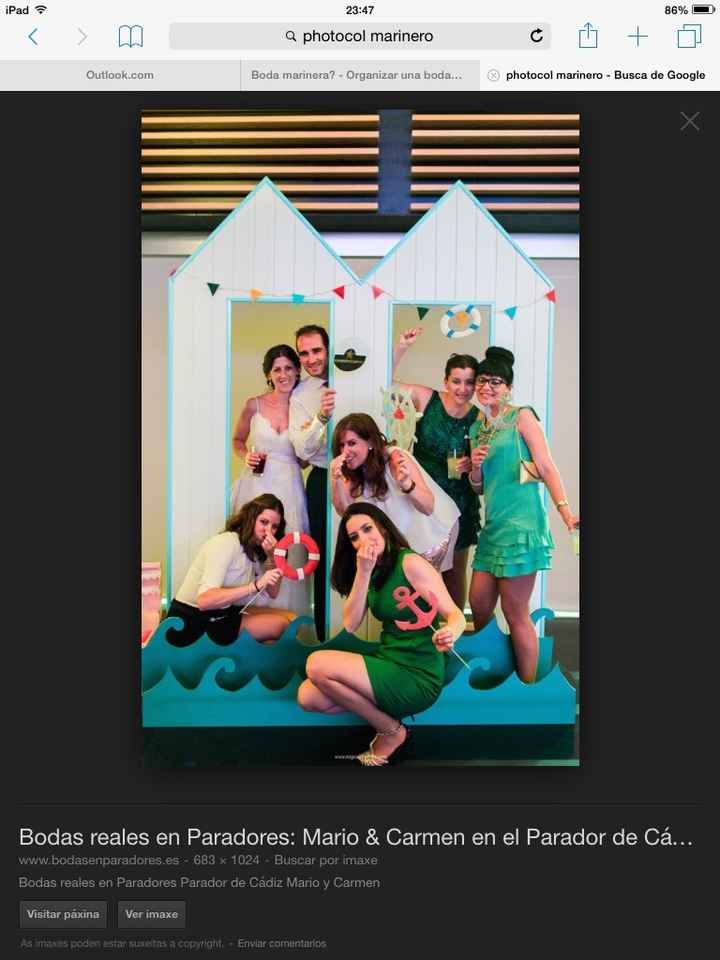Tap the Ver imaxe button
The height and width of the screenshot is (960, 720).
click(151, 914)
